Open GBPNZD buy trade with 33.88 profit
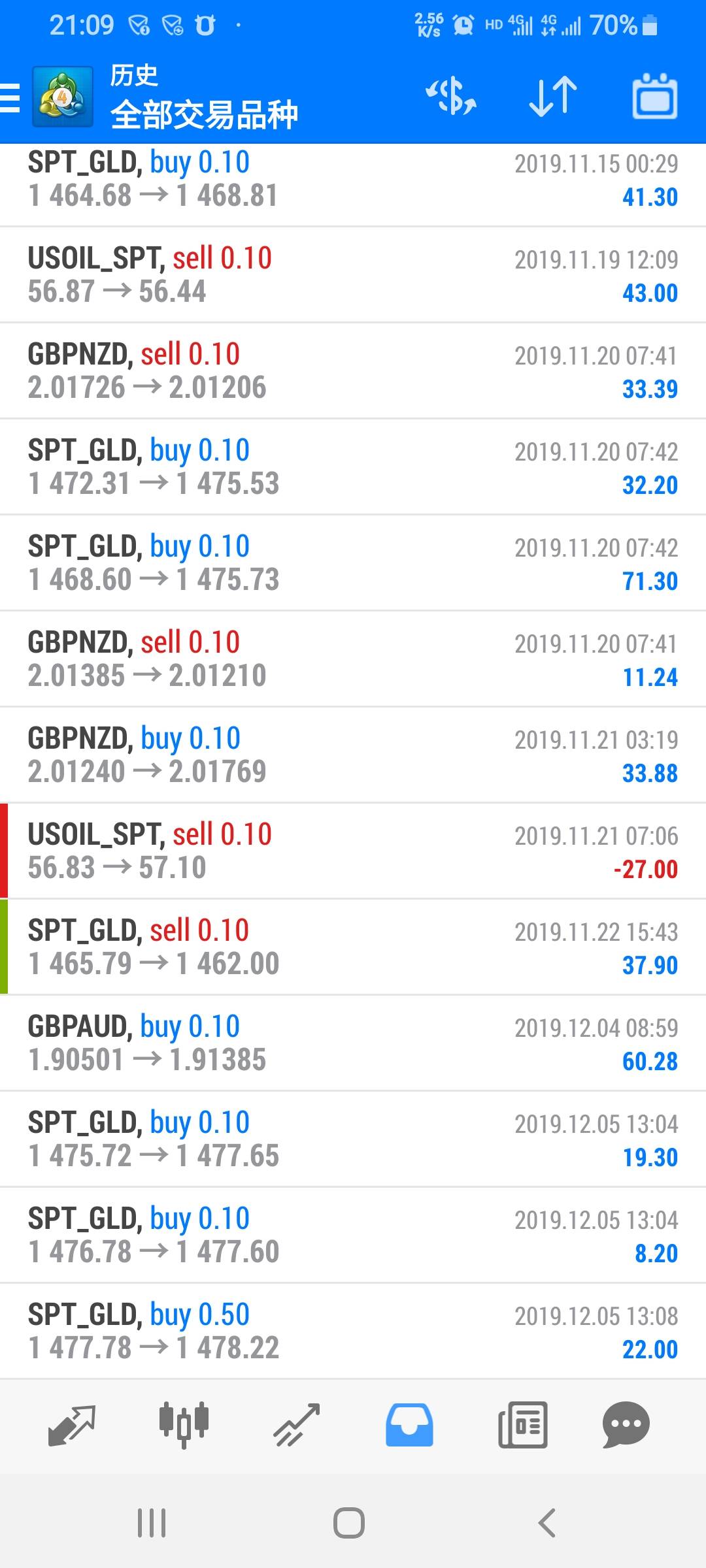 (353, 755)
